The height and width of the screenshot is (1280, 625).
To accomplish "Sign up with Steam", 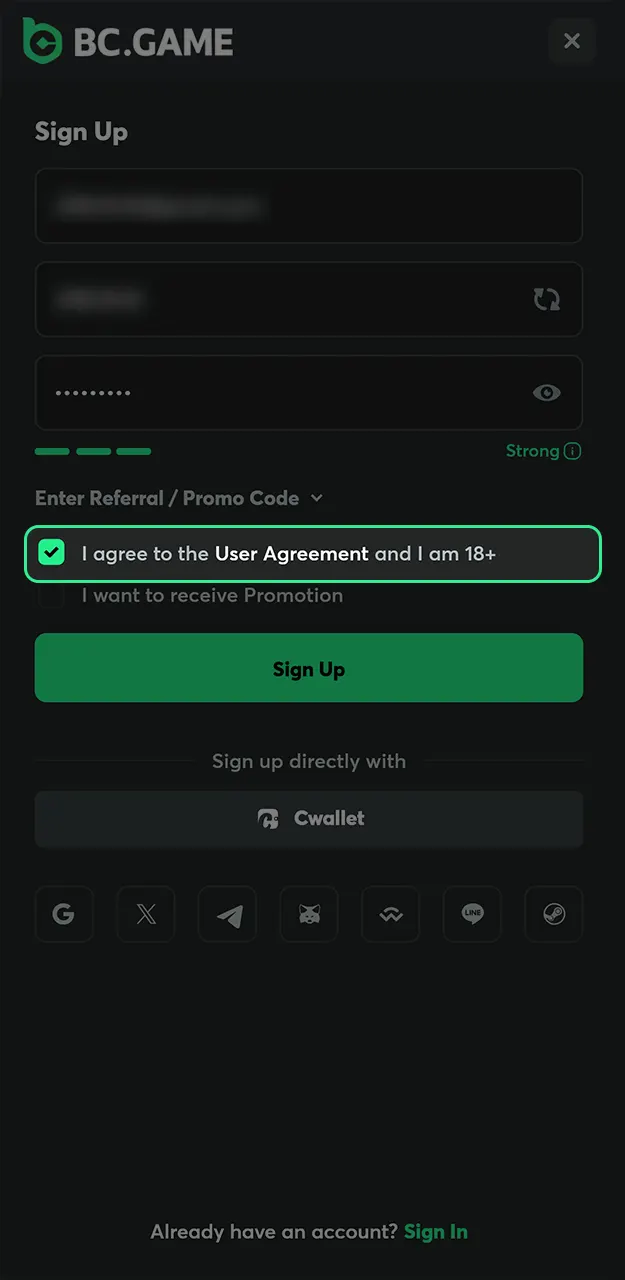I will [x=553, y=915].
